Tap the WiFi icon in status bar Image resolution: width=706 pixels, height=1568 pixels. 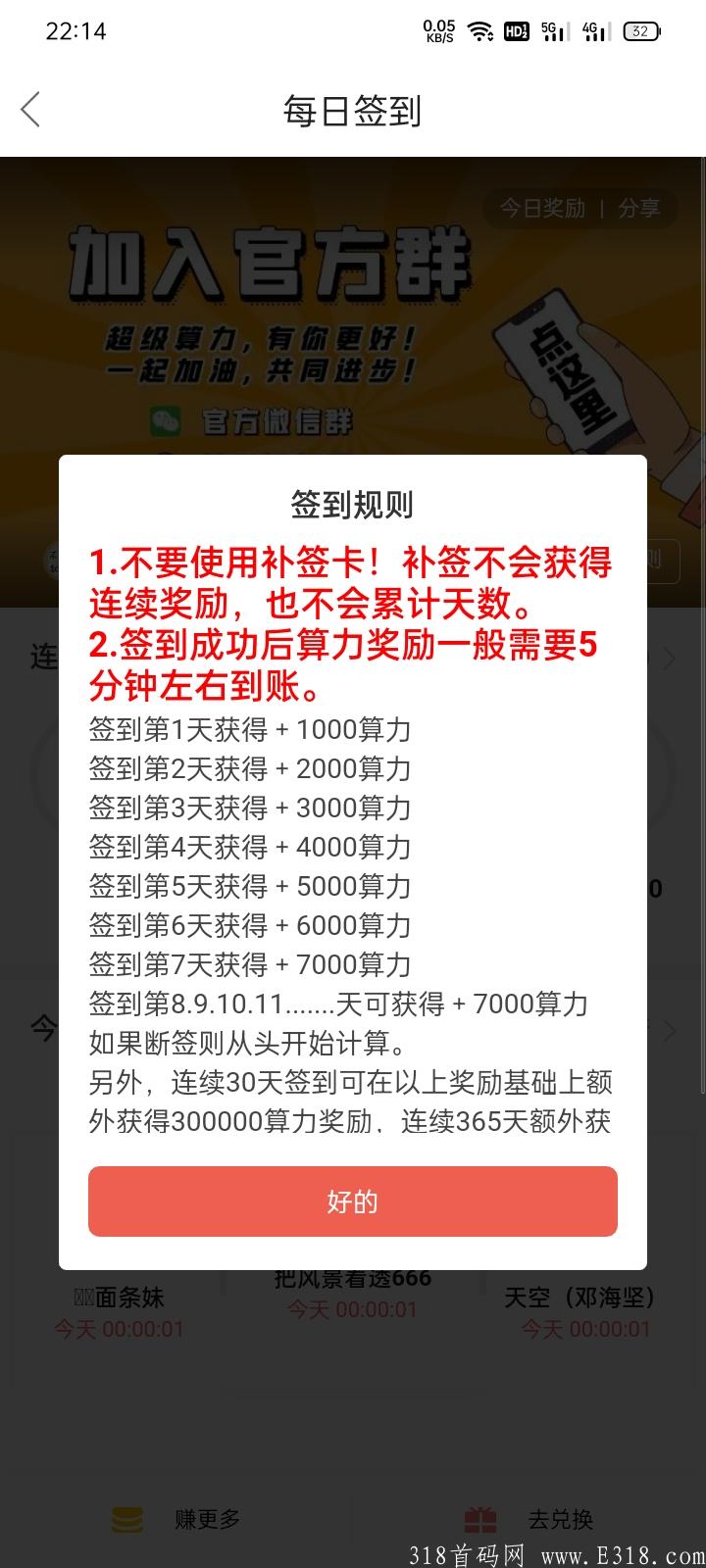479,29
